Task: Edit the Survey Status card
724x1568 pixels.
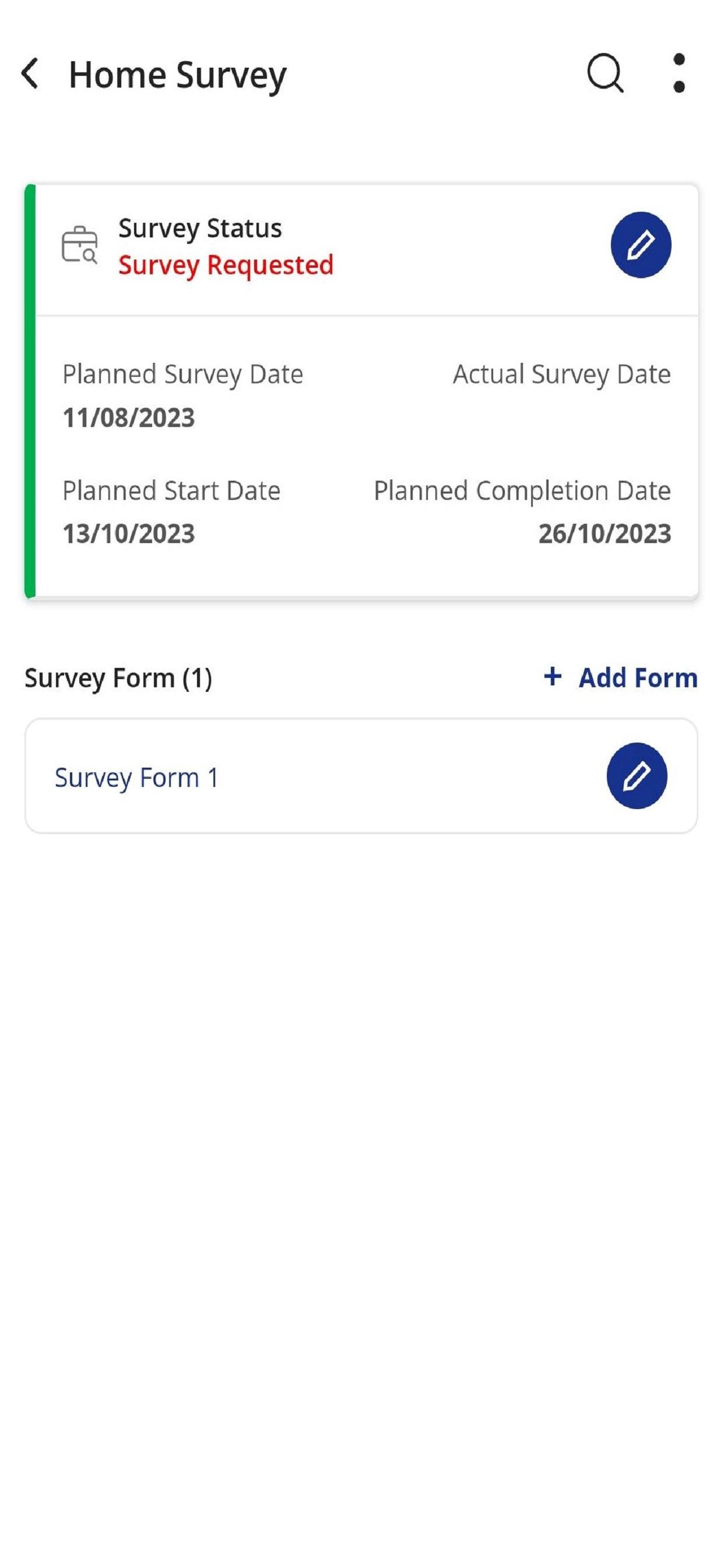Action: (x=641, y=244)
